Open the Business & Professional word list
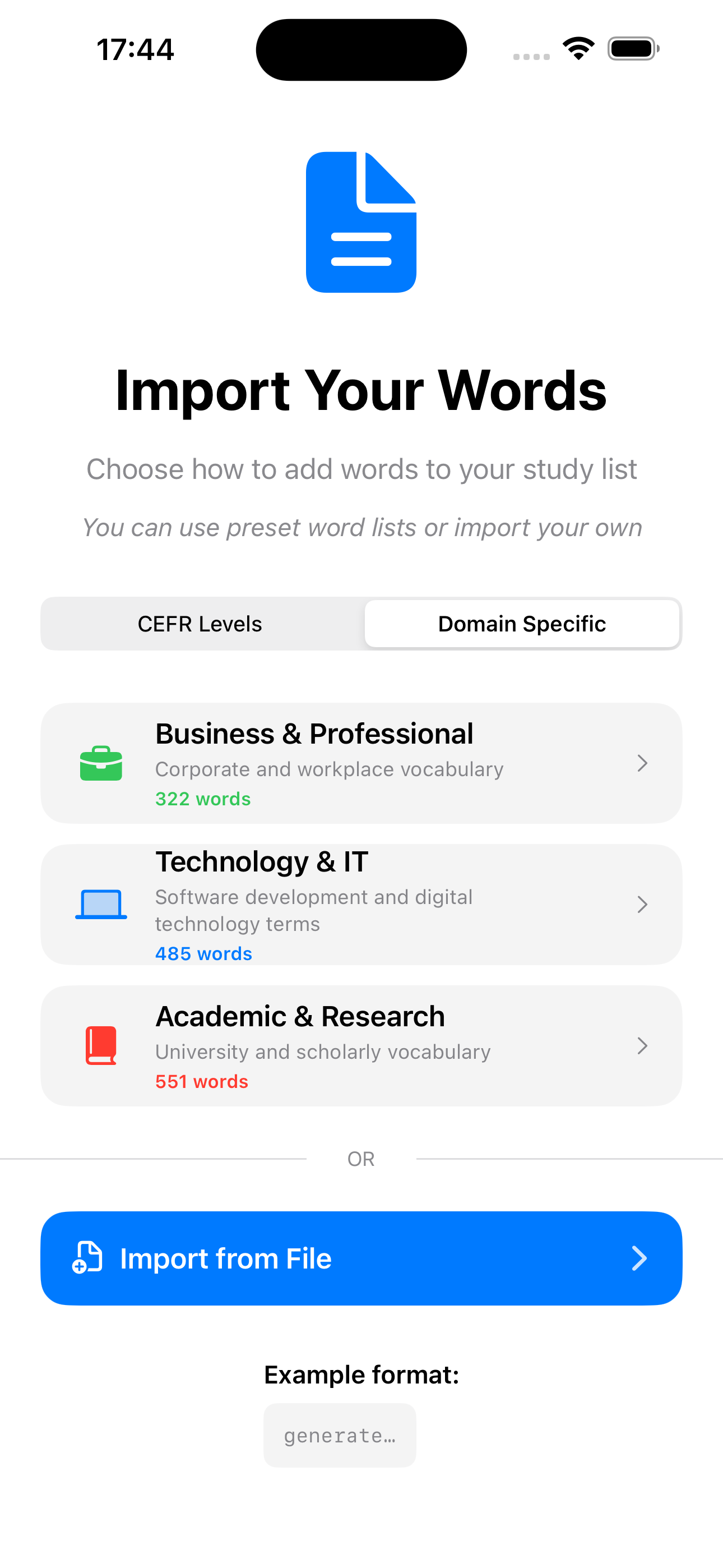 pos(361,763)
